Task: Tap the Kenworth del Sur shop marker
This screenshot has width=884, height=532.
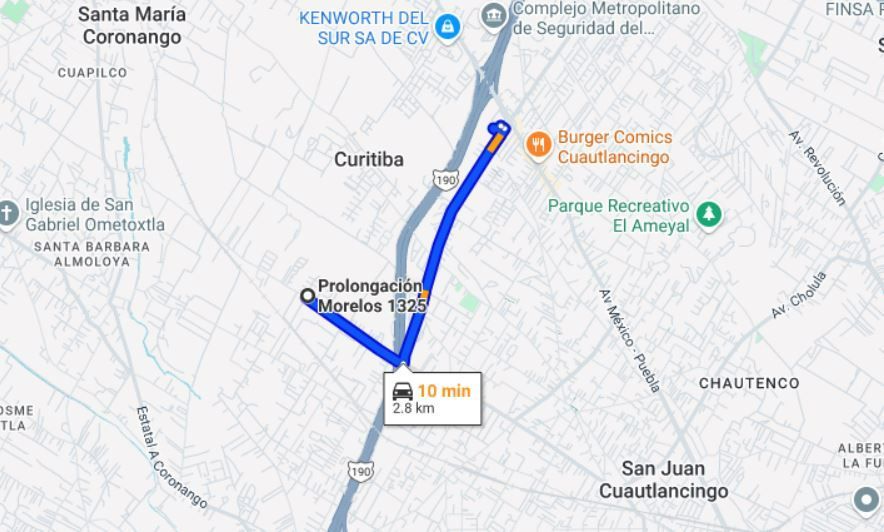Action: click(447, 27)
